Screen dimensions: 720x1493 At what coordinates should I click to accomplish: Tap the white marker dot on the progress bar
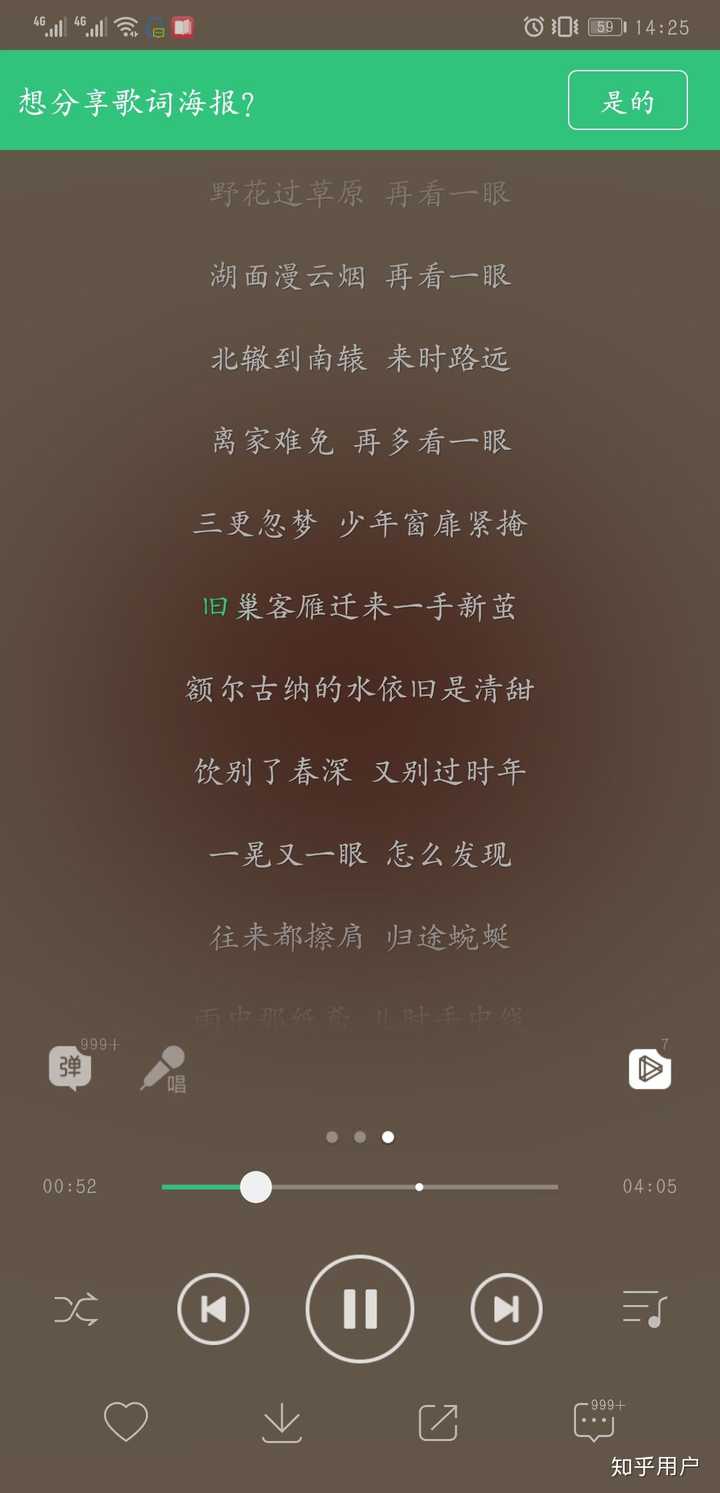pyautogui.click(x=419, y=1186)
